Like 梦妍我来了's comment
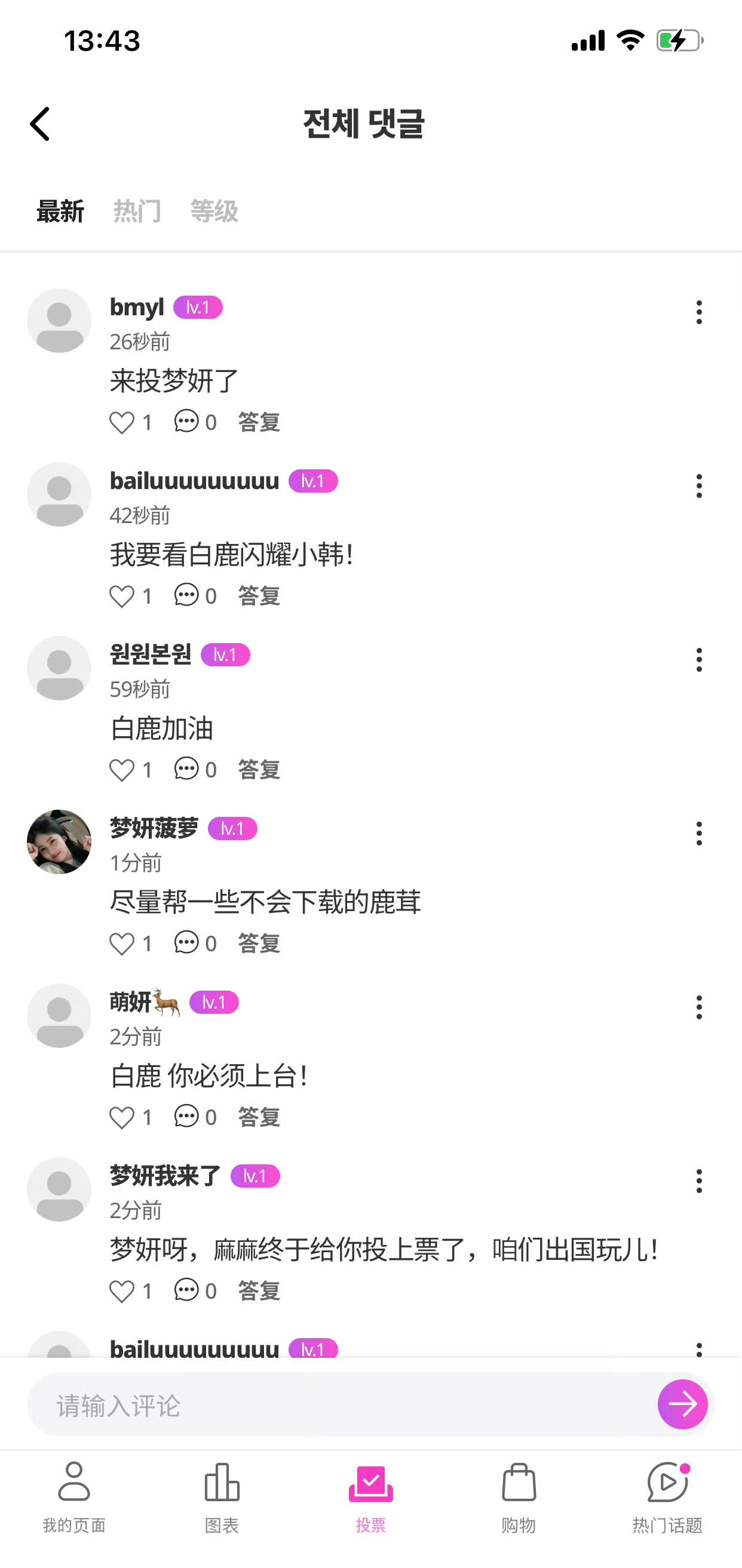 coord(122,1290)
